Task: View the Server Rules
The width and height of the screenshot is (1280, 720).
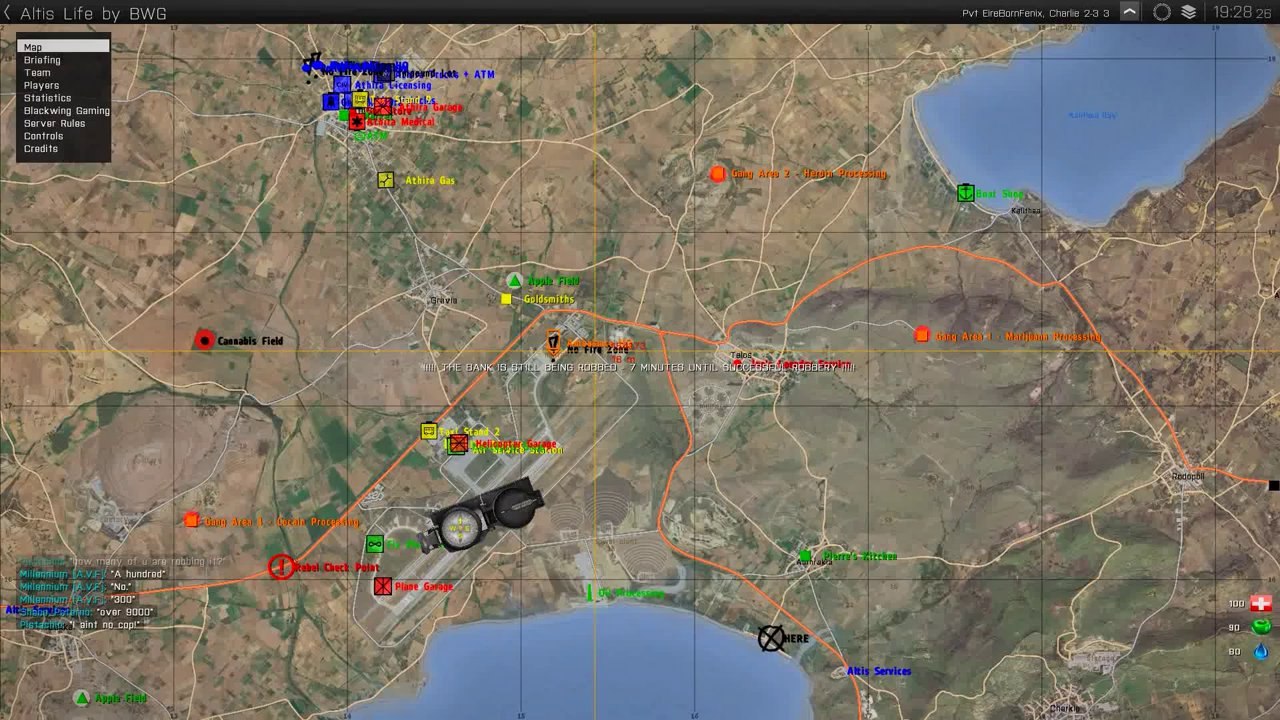Action: click(x=54, y=124)
